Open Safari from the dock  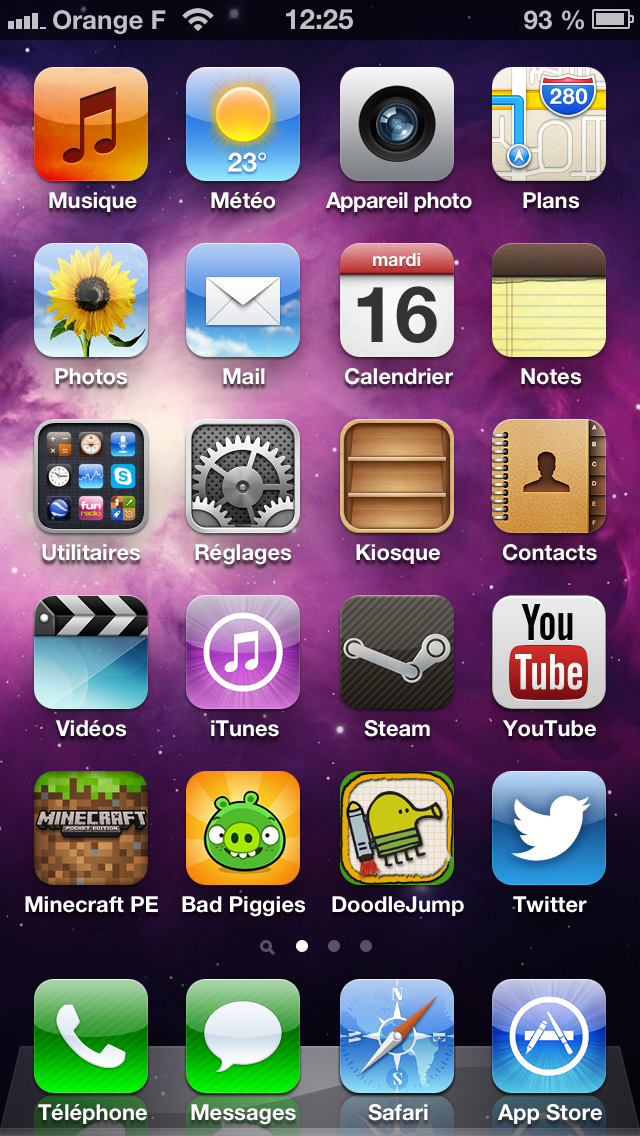click(x=397, y=1037)
